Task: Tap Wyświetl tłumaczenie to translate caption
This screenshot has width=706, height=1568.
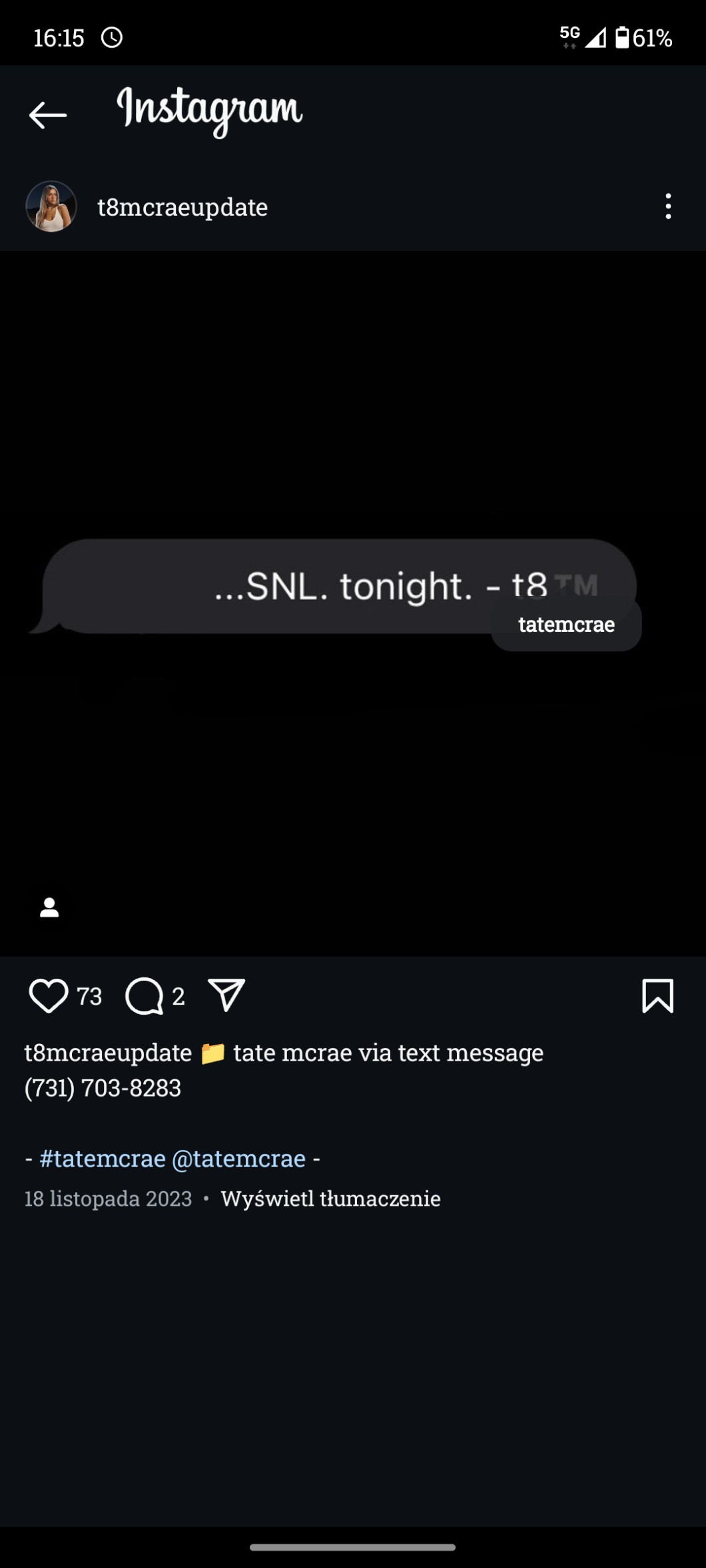Action: click(330, 1198)
